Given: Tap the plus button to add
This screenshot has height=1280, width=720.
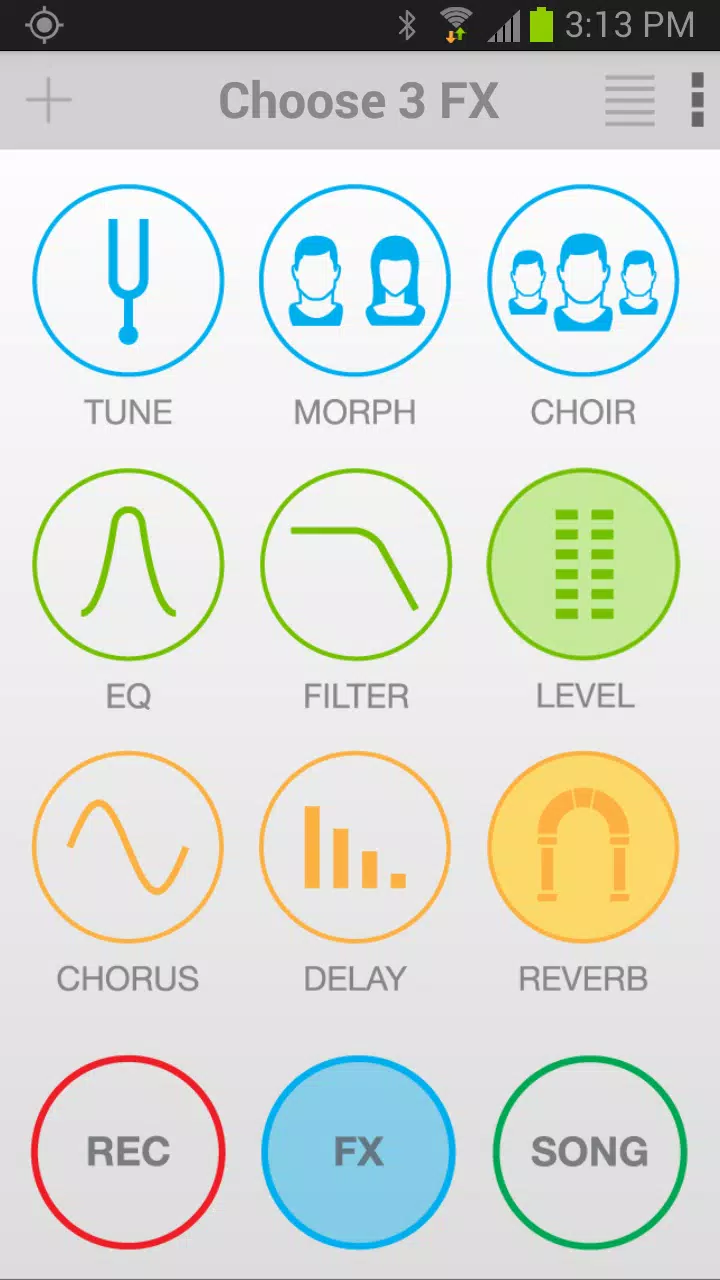Looking at the screenshot, I should 47,100.
